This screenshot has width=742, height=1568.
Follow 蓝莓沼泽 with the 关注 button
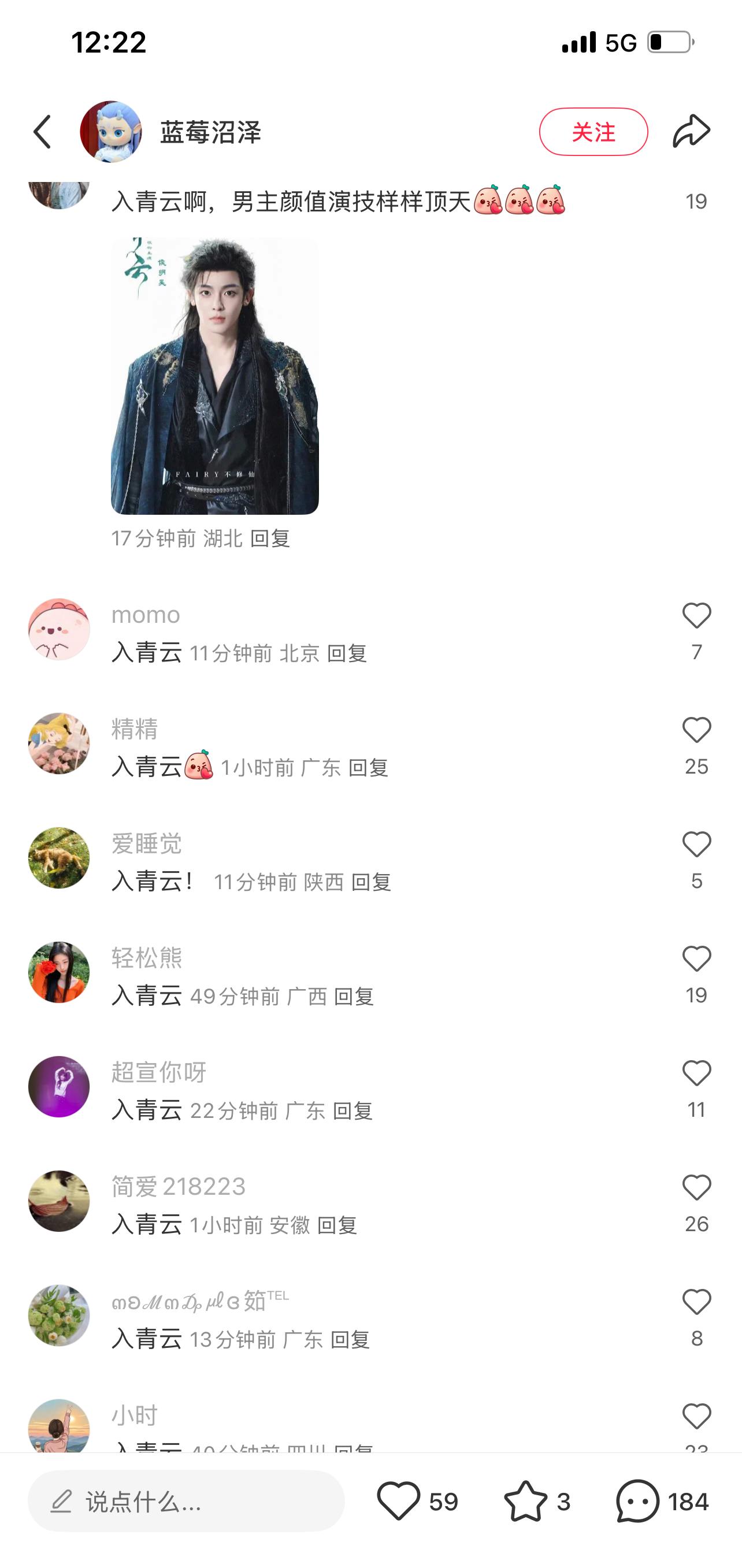593,132
